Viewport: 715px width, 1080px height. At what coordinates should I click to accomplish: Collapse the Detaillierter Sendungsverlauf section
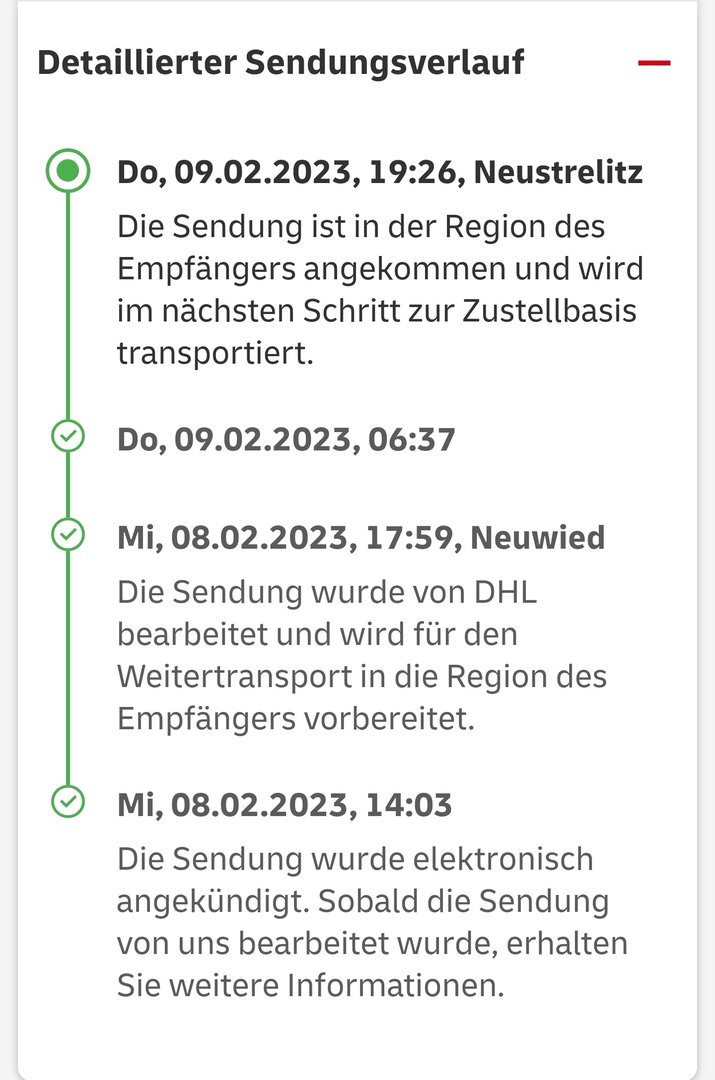(x=654, y=63)
